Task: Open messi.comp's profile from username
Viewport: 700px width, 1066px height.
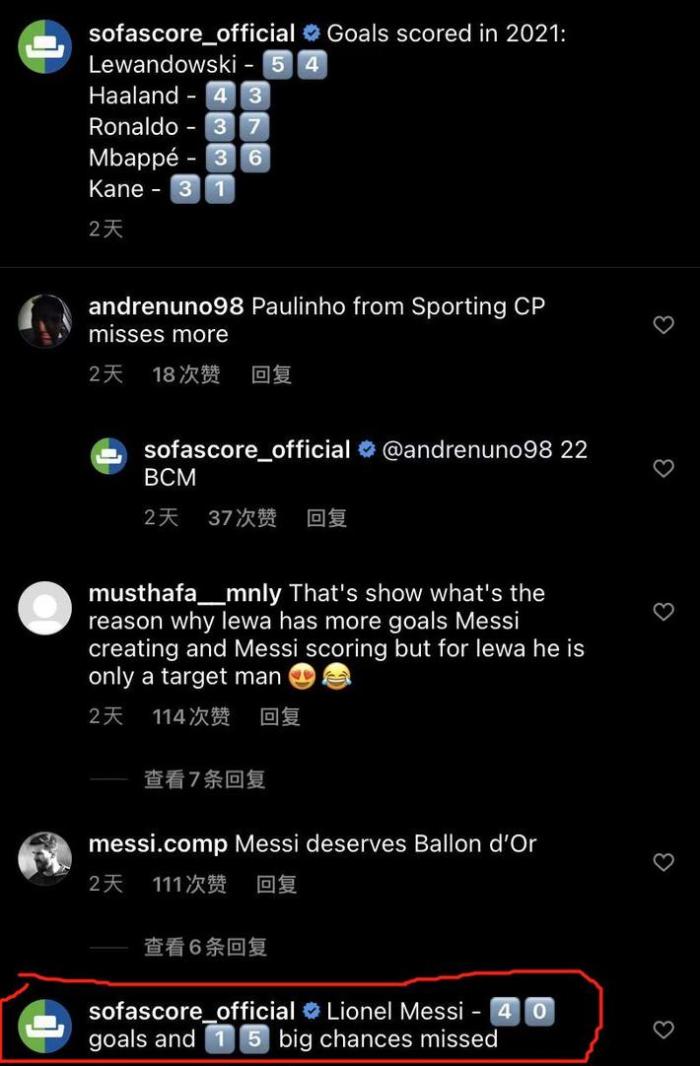Action: (x=158, y=844)
